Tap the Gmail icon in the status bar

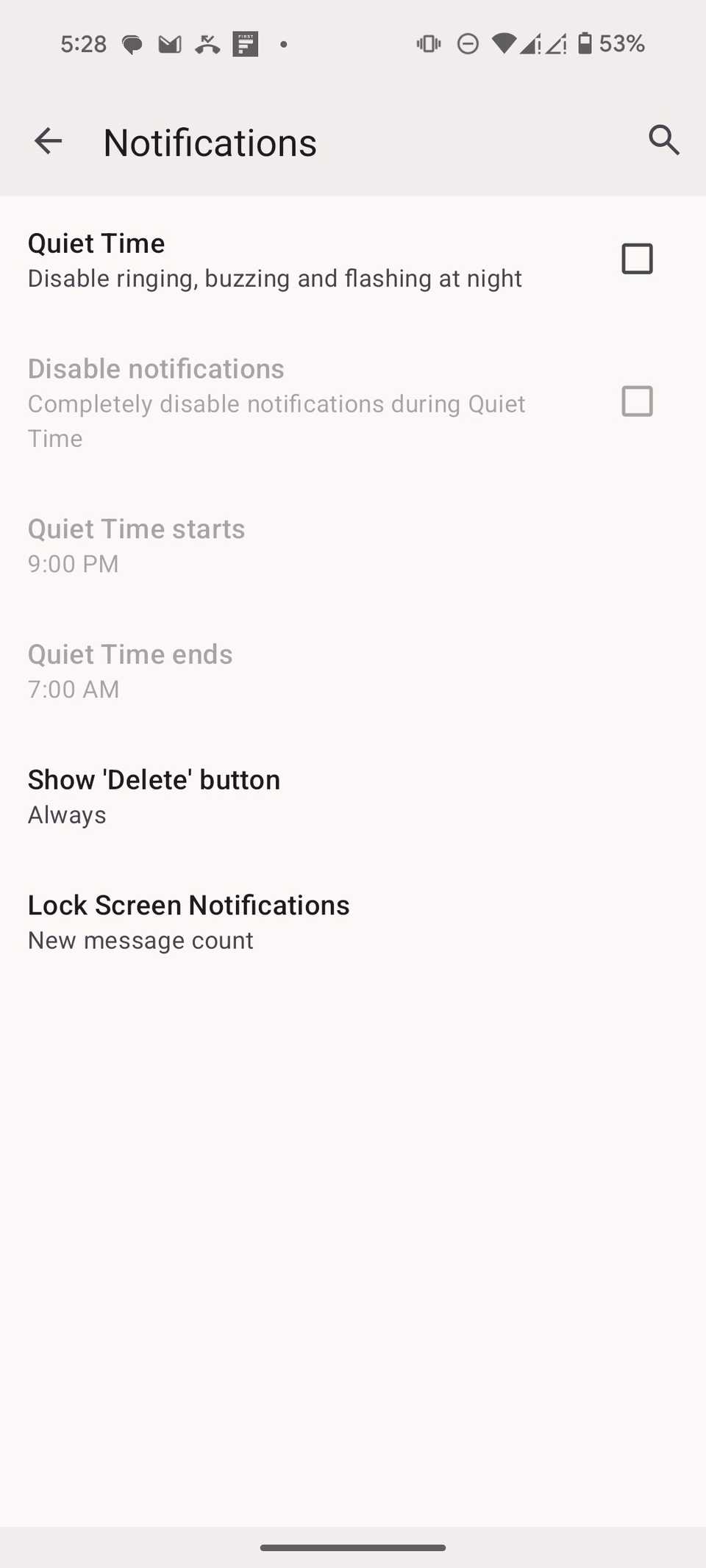click(x=170, y=44)
